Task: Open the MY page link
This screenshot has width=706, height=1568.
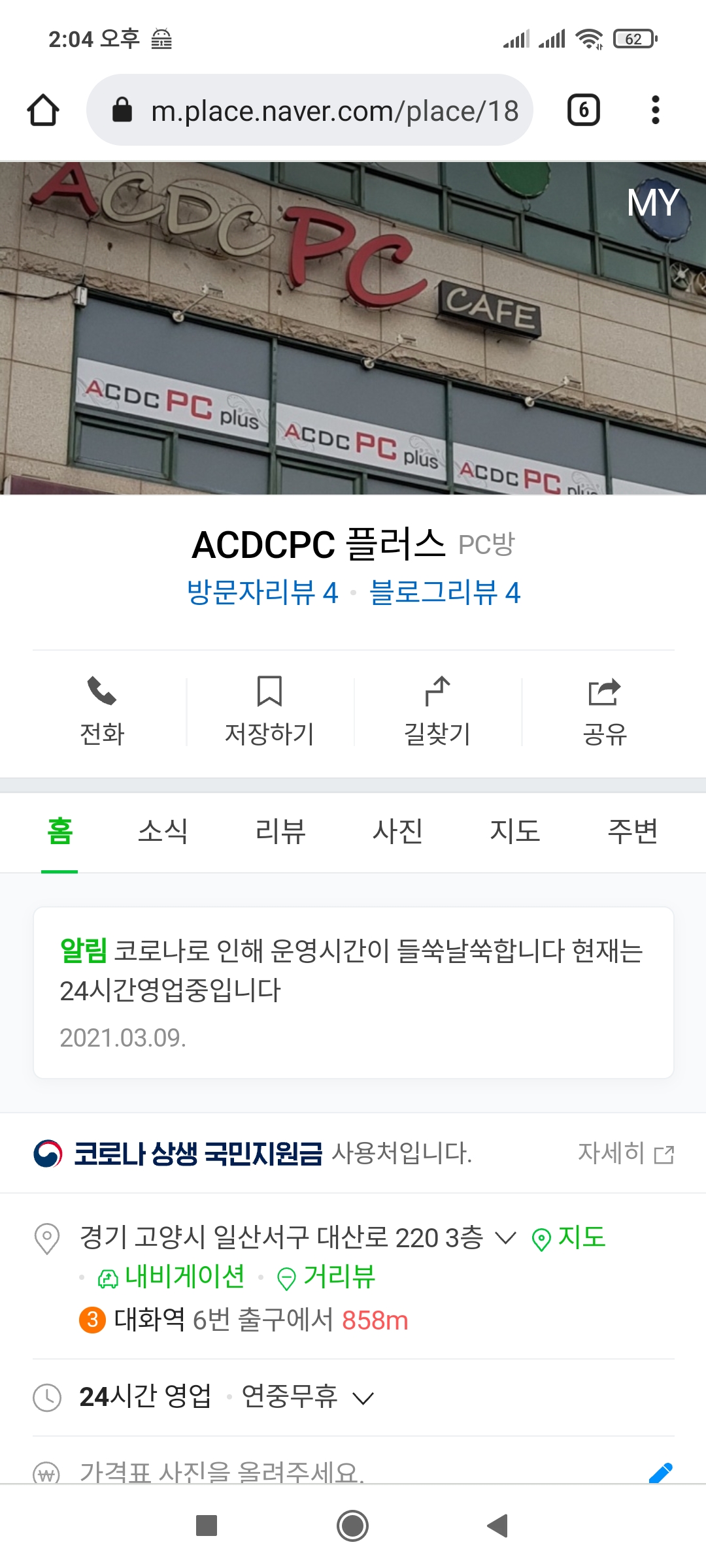Action: (652, 203)
